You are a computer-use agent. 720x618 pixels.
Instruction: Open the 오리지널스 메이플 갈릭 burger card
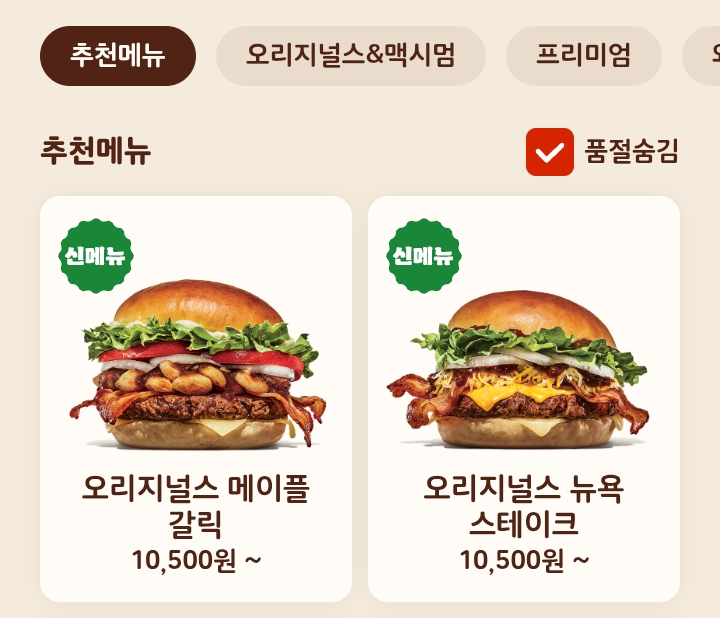pyautogui.click(x=196, y=399)
